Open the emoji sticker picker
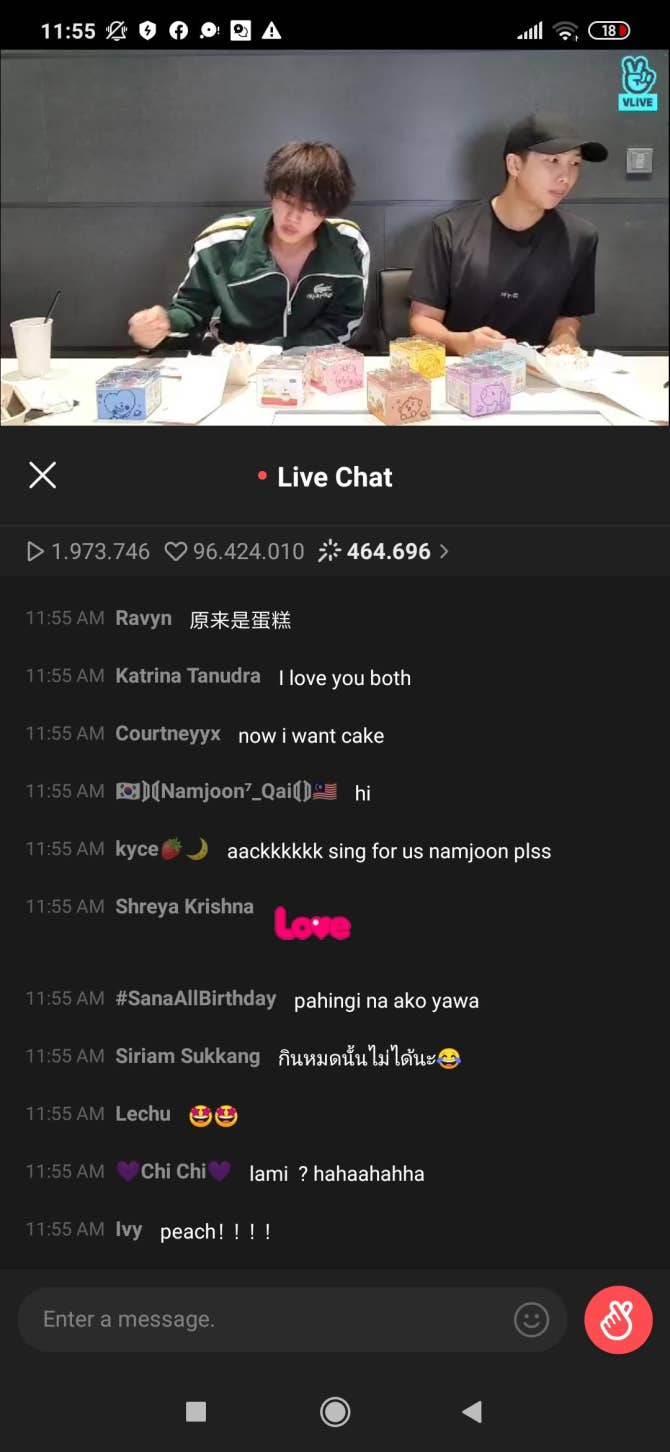670x1452 pixels. 531,1319
